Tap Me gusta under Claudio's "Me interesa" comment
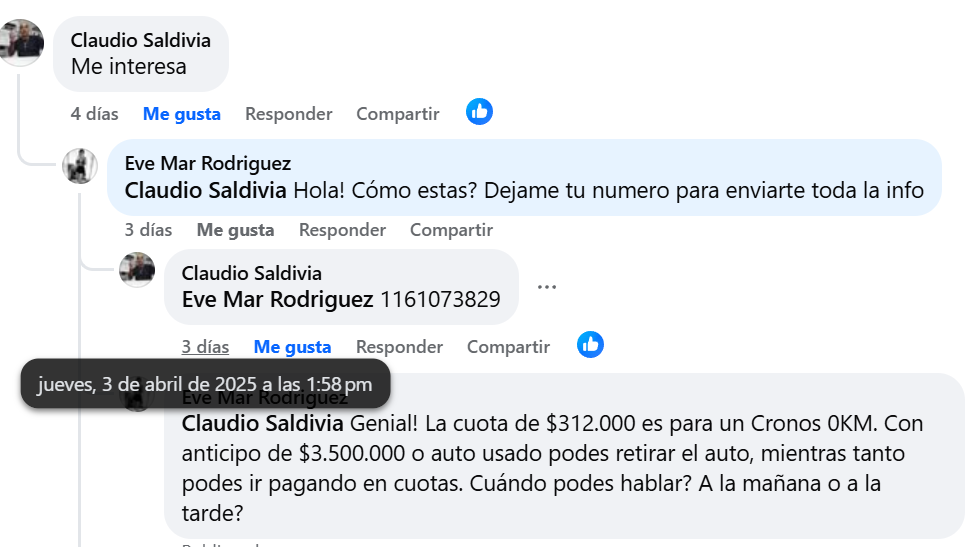Screen dimensions: 974x547 (x=181, y=114)
